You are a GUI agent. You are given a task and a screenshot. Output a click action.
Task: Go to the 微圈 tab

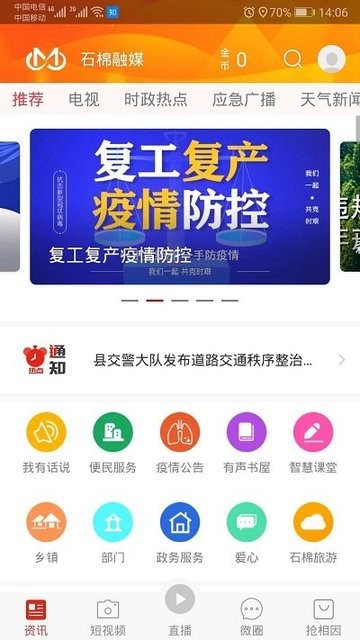pyautogui.click(x=251, y=618)
